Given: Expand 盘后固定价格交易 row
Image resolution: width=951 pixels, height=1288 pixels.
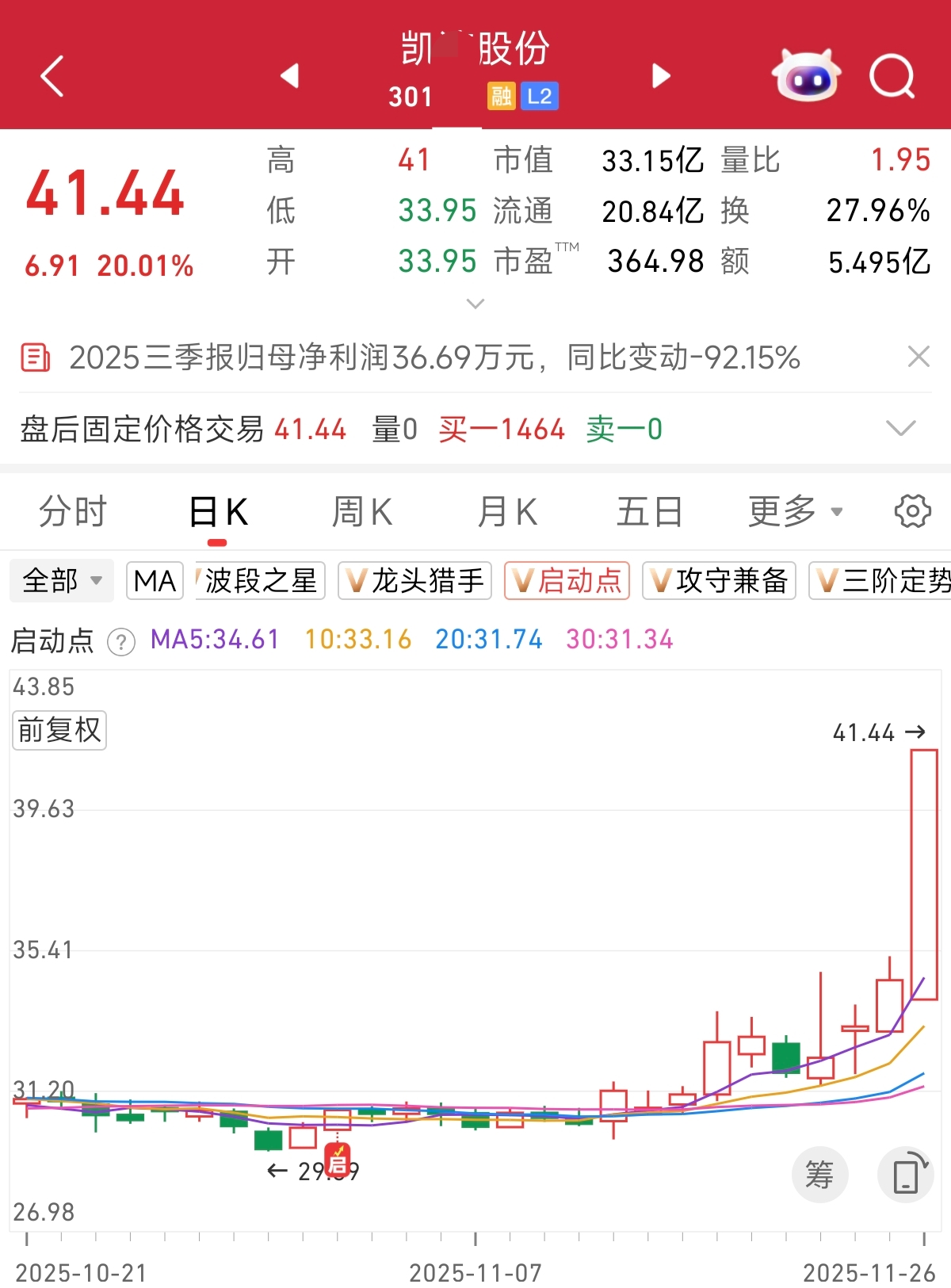Looking at the screenshot, I should coord(900,429).
